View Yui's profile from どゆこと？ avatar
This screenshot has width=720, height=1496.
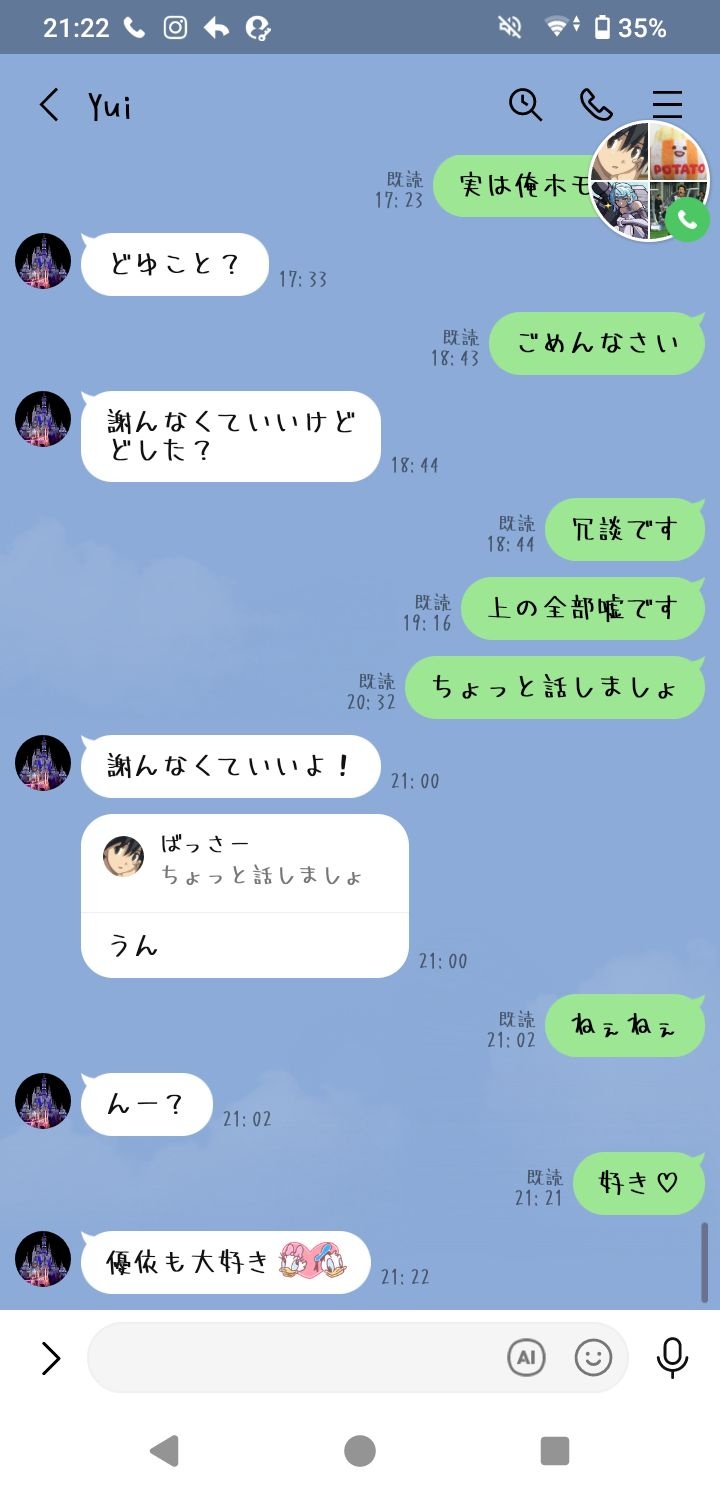(43, 261)
